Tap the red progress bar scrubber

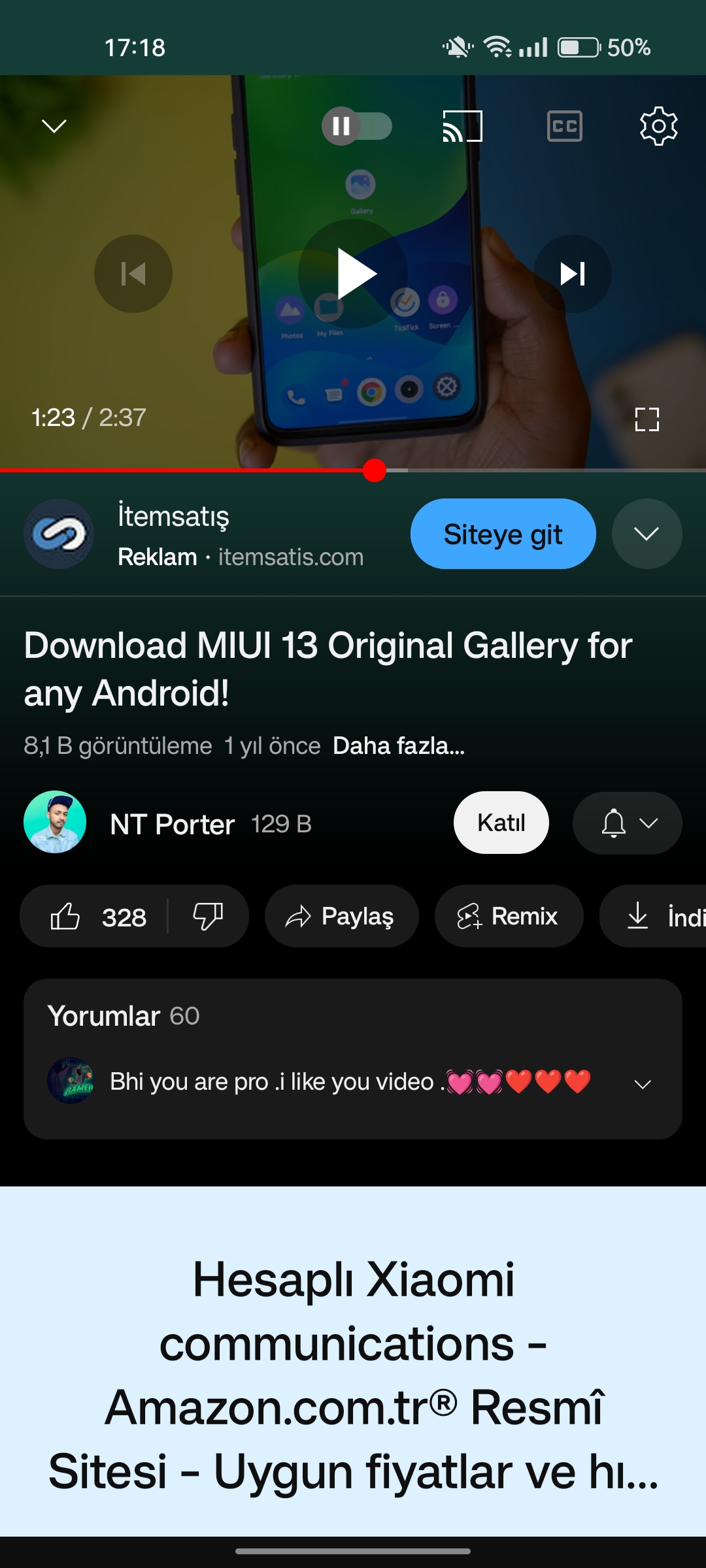click(x=375, y=470)
